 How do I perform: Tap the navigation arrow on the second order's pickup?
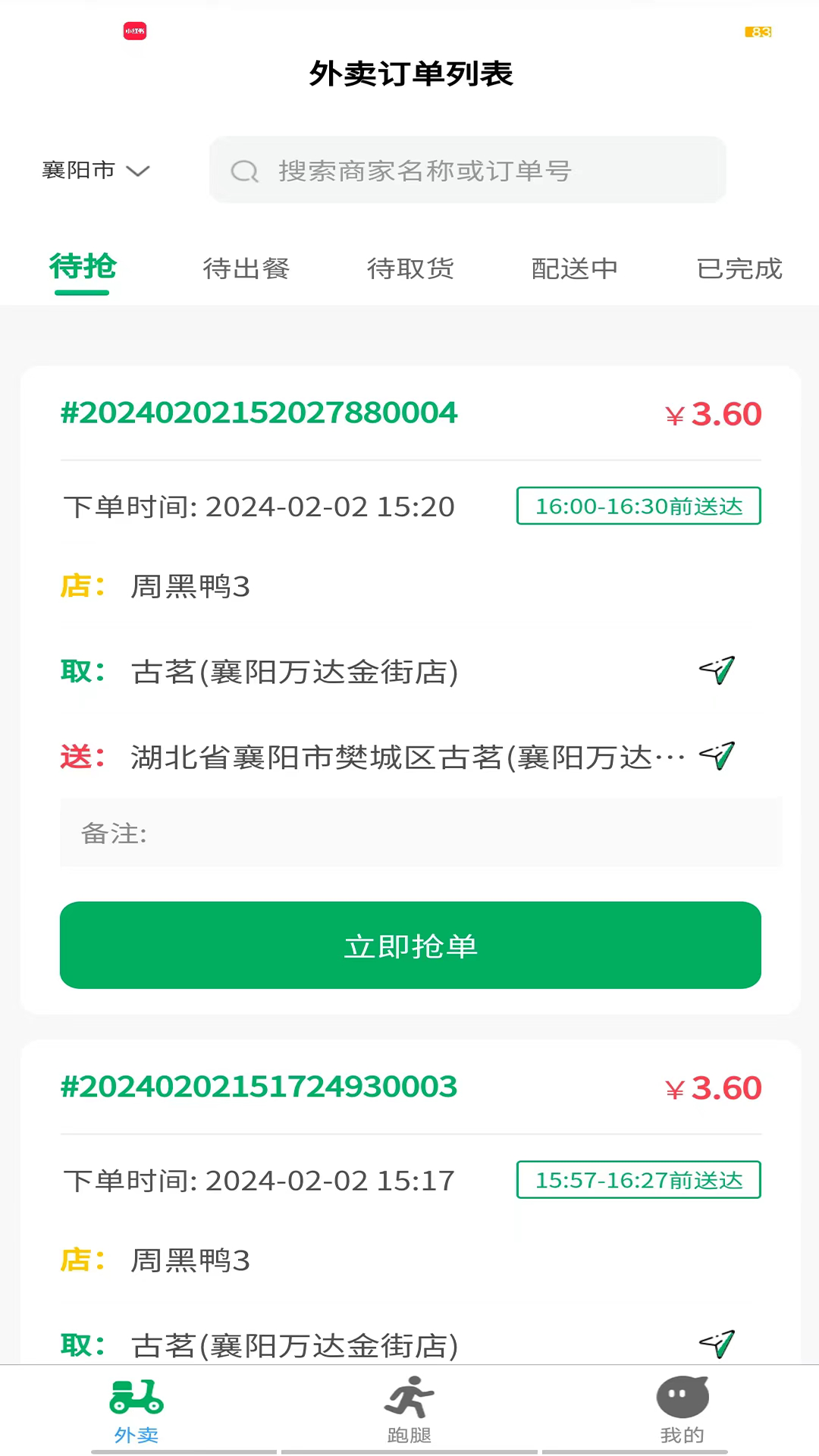[717, 1342]
